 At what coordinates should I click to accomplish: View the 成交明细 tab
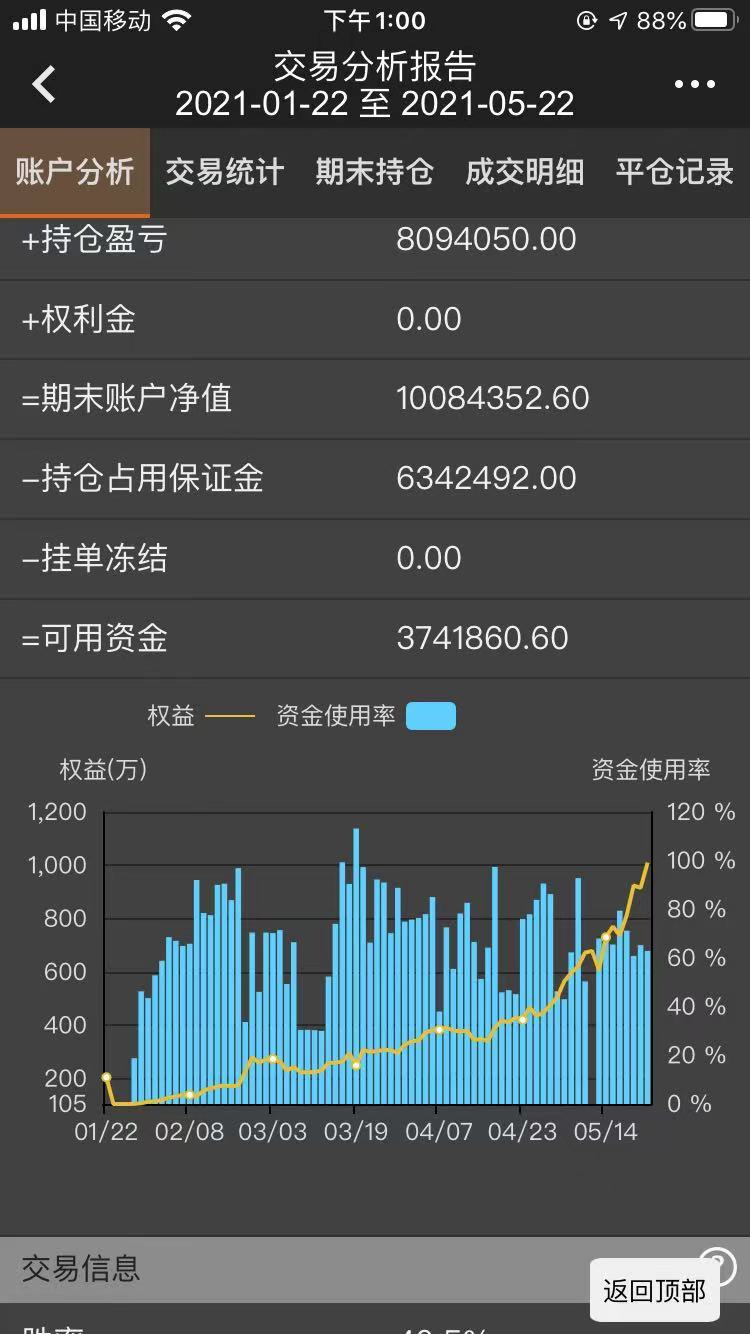525,172
